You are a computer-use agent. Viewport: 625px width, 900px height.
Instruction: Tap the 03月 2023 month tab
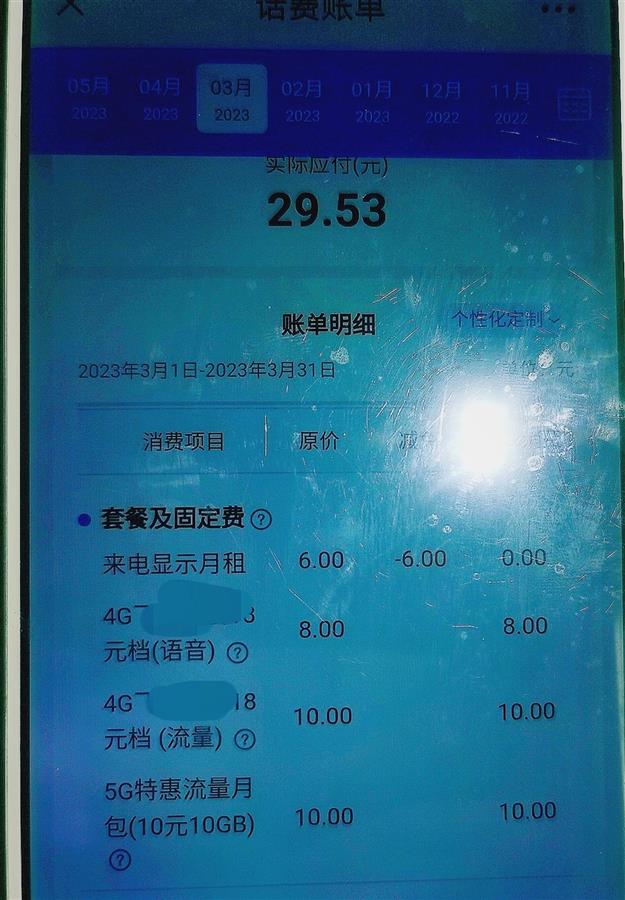[231, 99]
